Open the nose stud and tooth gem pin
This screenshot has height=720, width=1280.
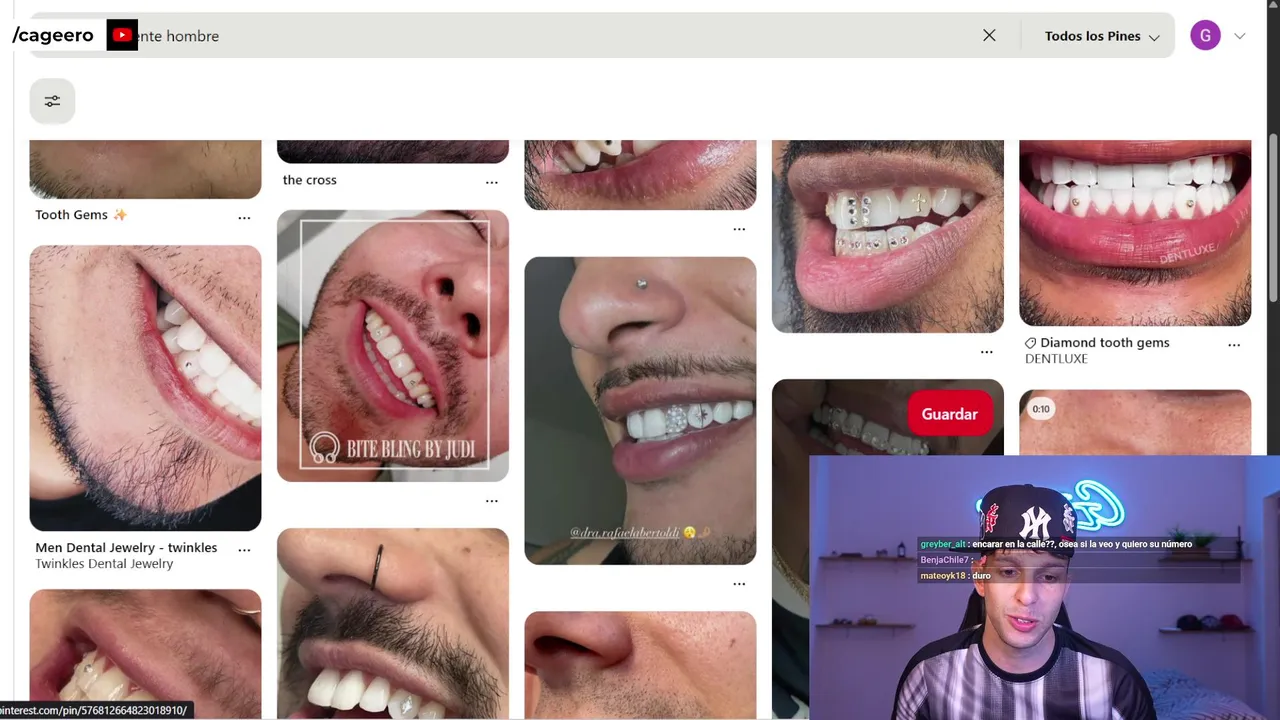[x=640, y=410]
